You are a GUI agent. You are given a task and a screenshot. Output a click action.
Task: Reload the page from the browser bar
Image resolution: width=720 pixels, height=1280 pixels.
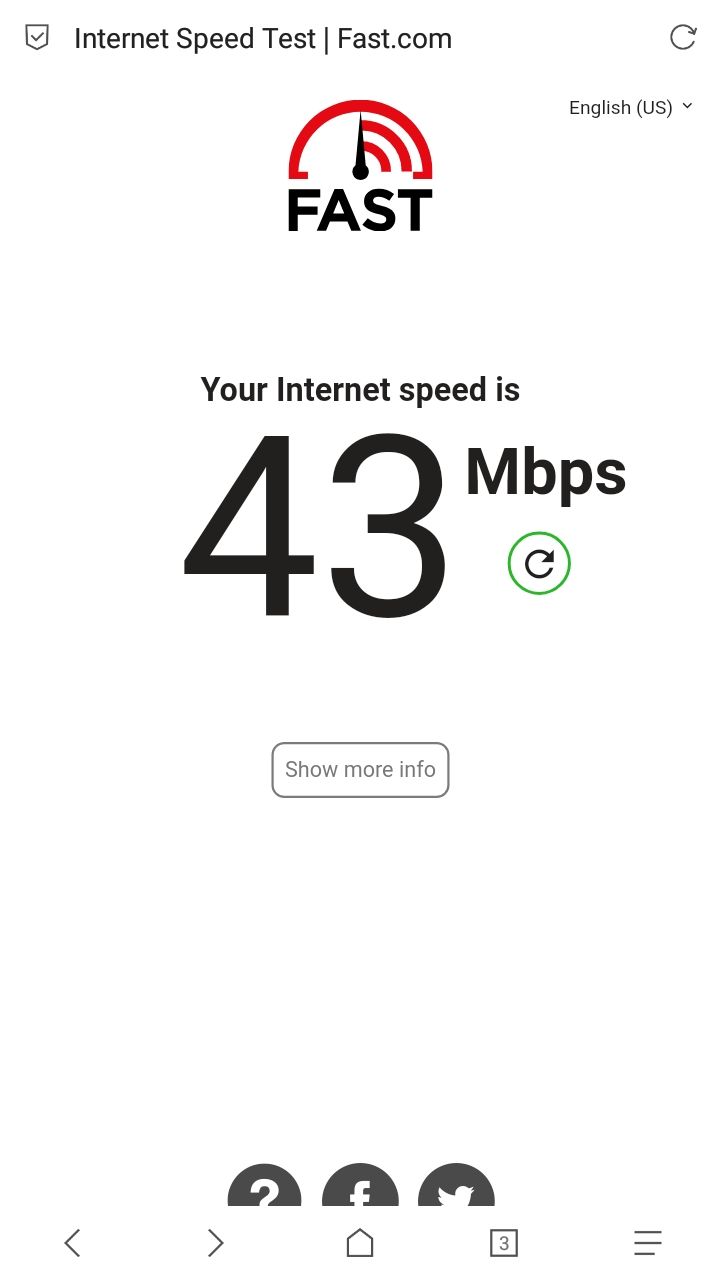(682, 38)
